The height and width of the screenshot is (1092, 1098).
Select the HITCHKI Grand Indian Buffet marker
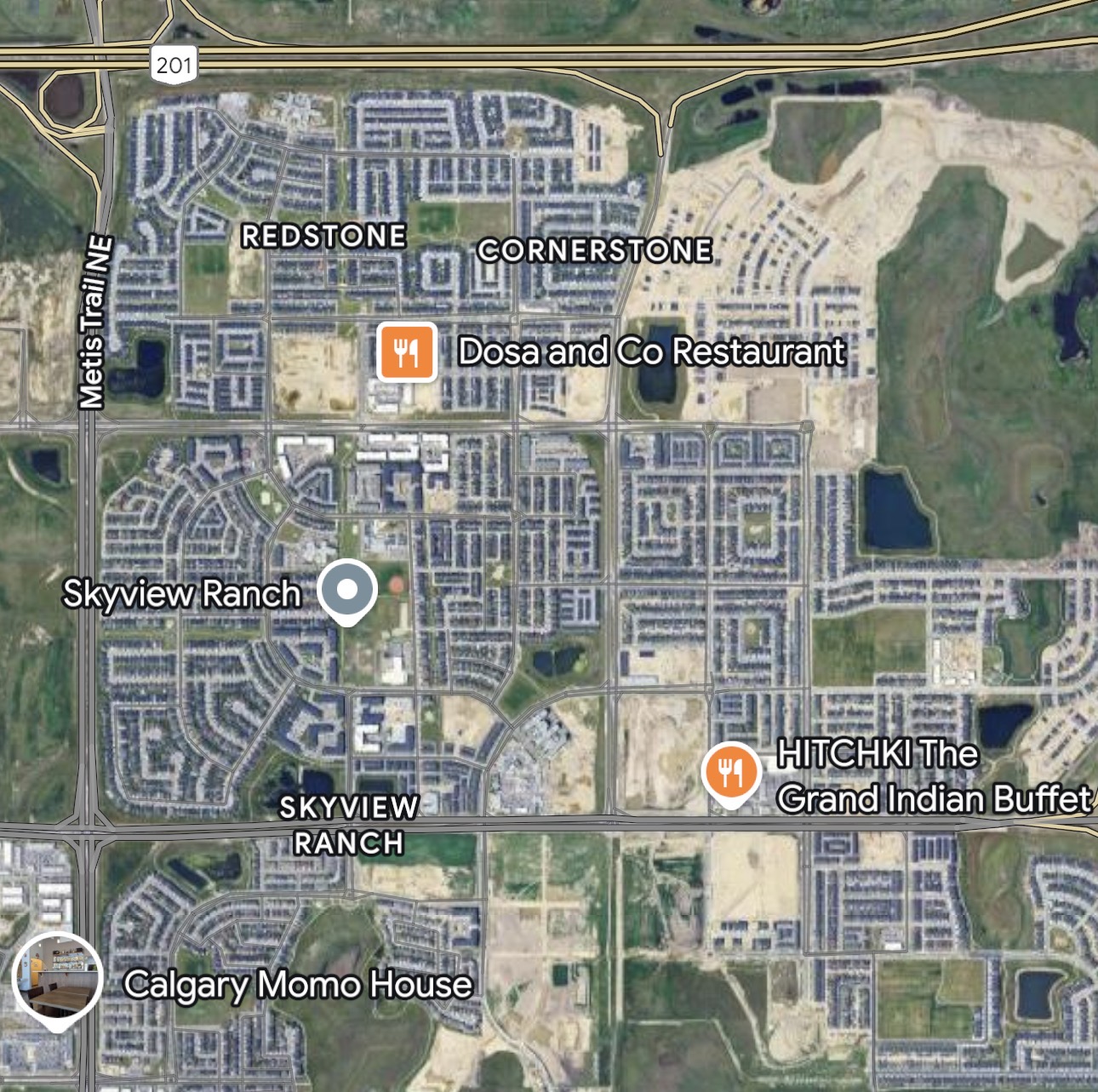point(730,774)
